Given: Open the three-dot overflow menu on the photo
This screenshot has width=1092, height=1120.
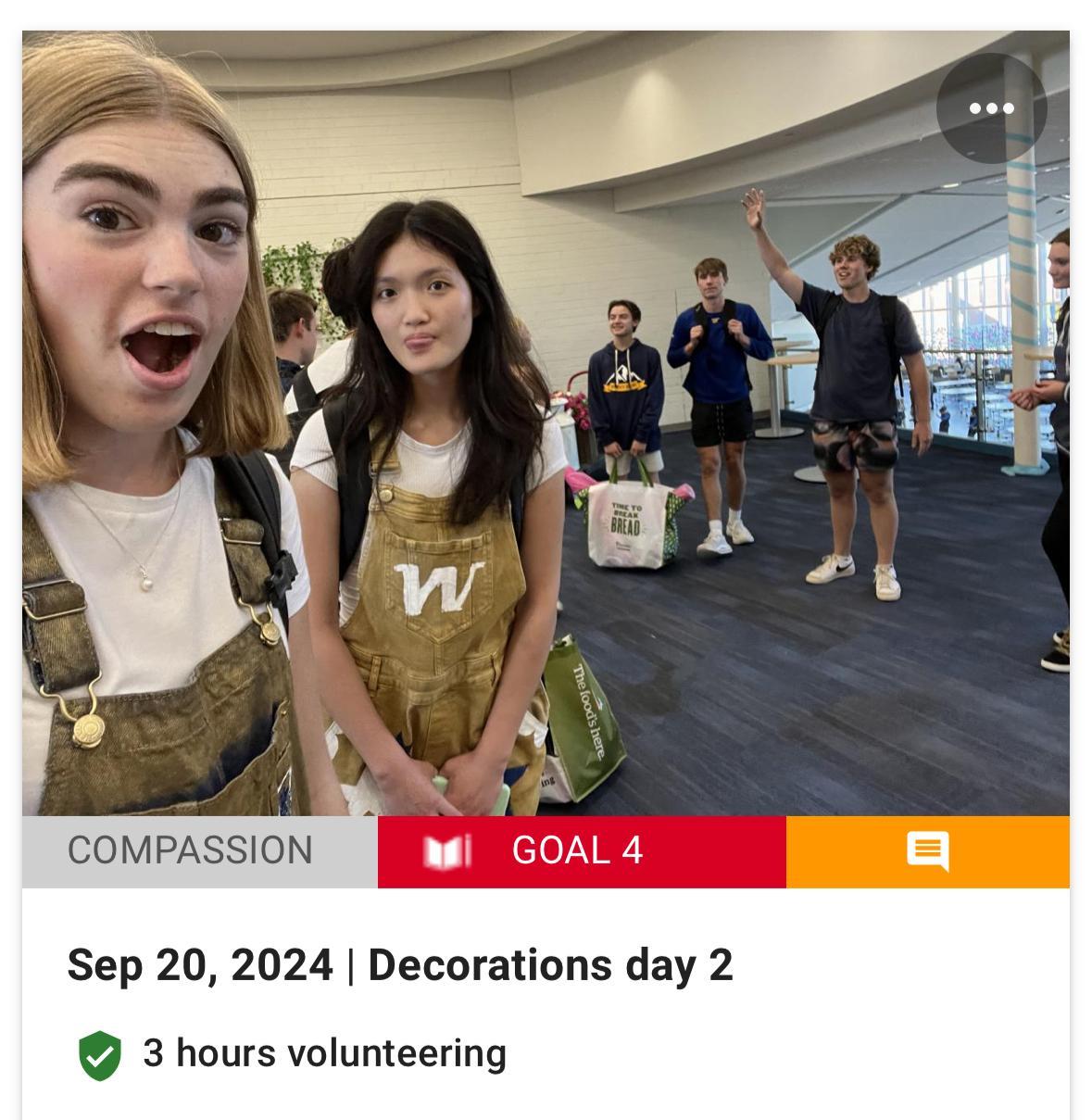Looking at the screenshot, I should 991,108.
